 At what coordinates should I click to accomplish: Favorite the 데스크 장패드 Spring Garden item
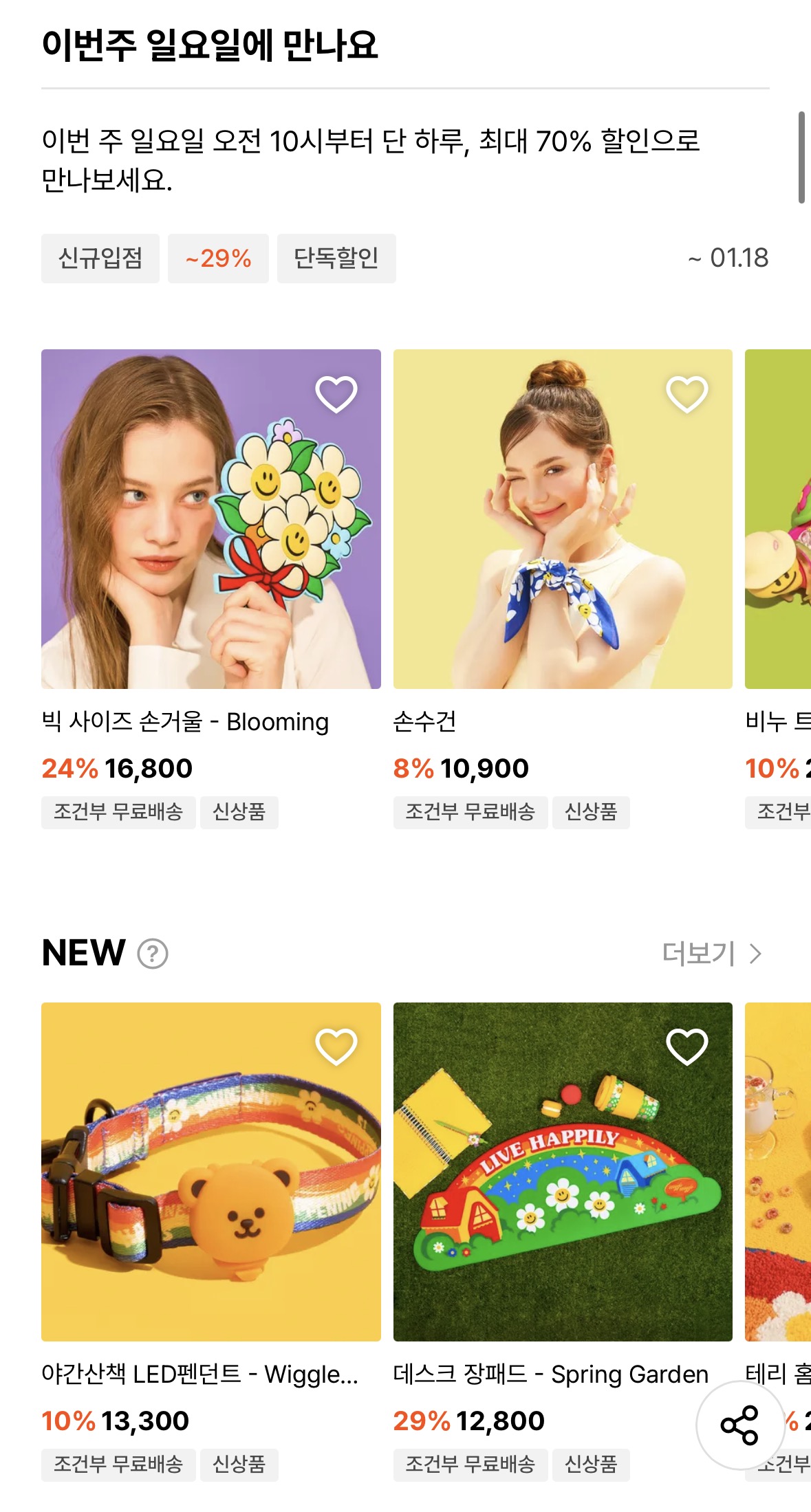pos(686,1047)
